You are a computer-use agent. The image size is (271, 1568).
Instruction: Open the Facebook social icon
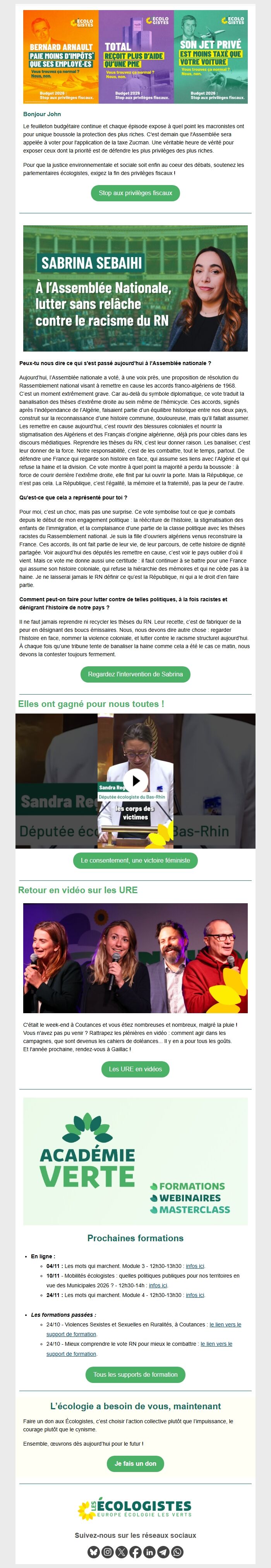click(135, 1552)
